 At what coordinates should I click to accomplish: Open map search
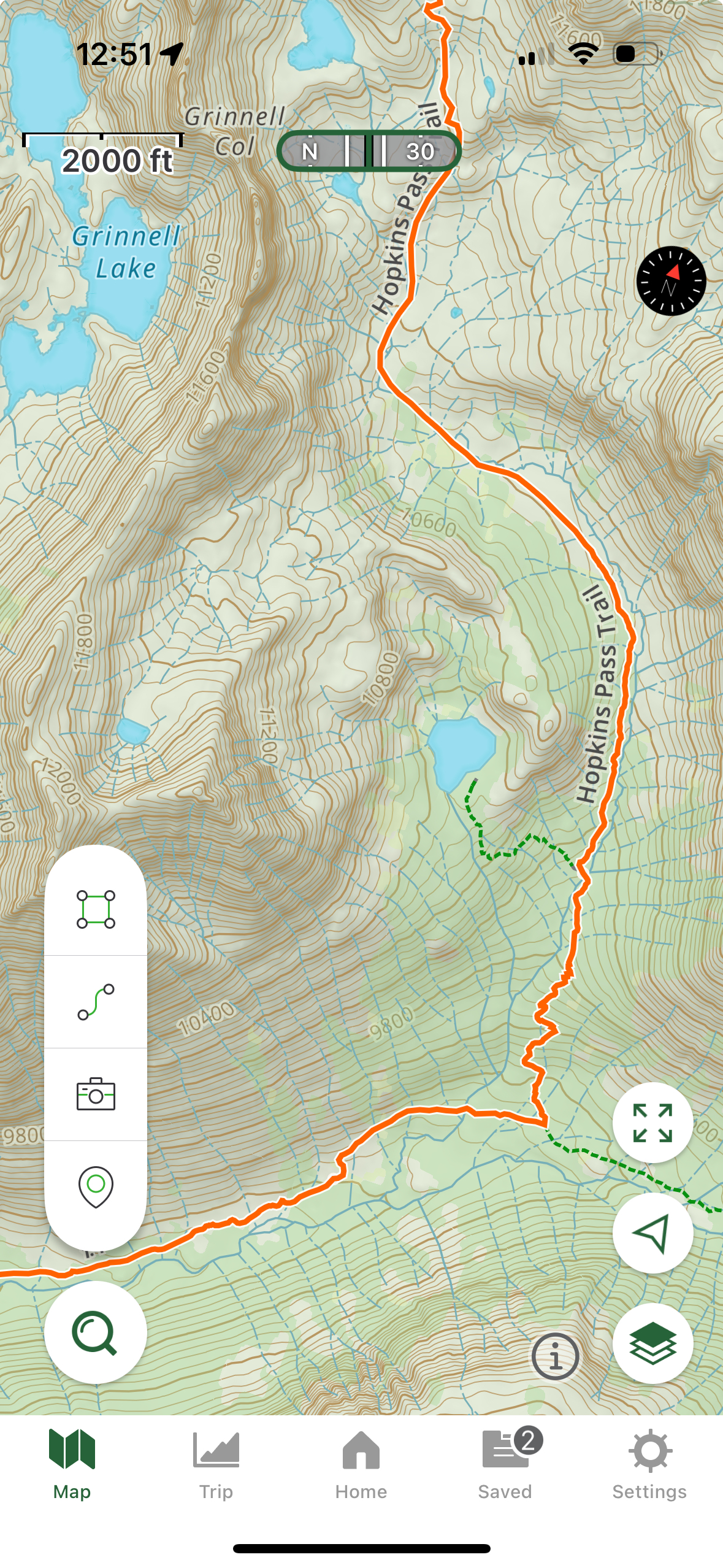point(95,1332)
